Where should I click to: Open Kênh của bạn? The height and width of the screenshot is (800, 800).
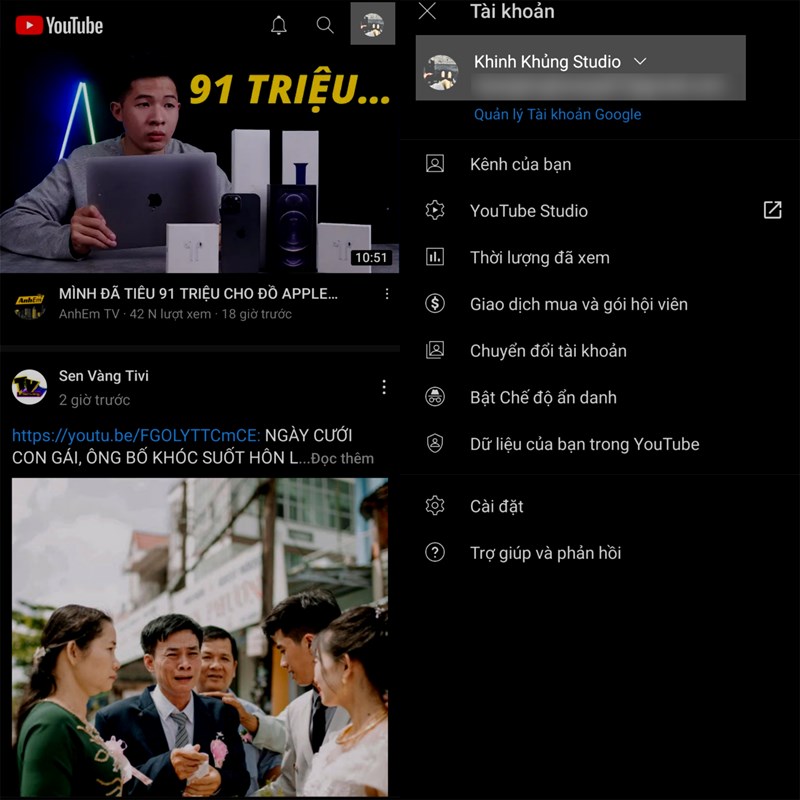pos(520,164)
